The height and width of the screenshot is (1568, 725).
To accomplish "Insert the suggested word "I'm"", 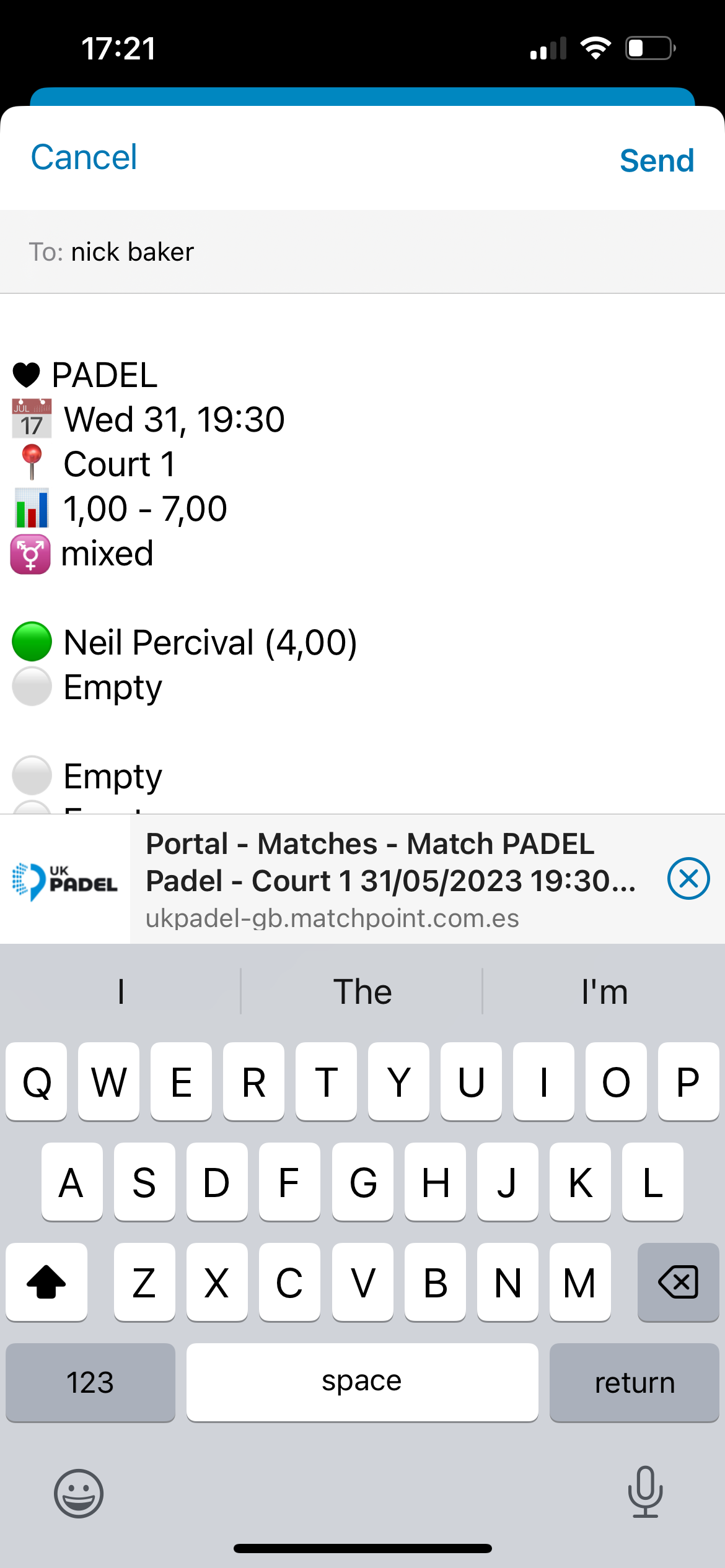I will pos(604,991).
